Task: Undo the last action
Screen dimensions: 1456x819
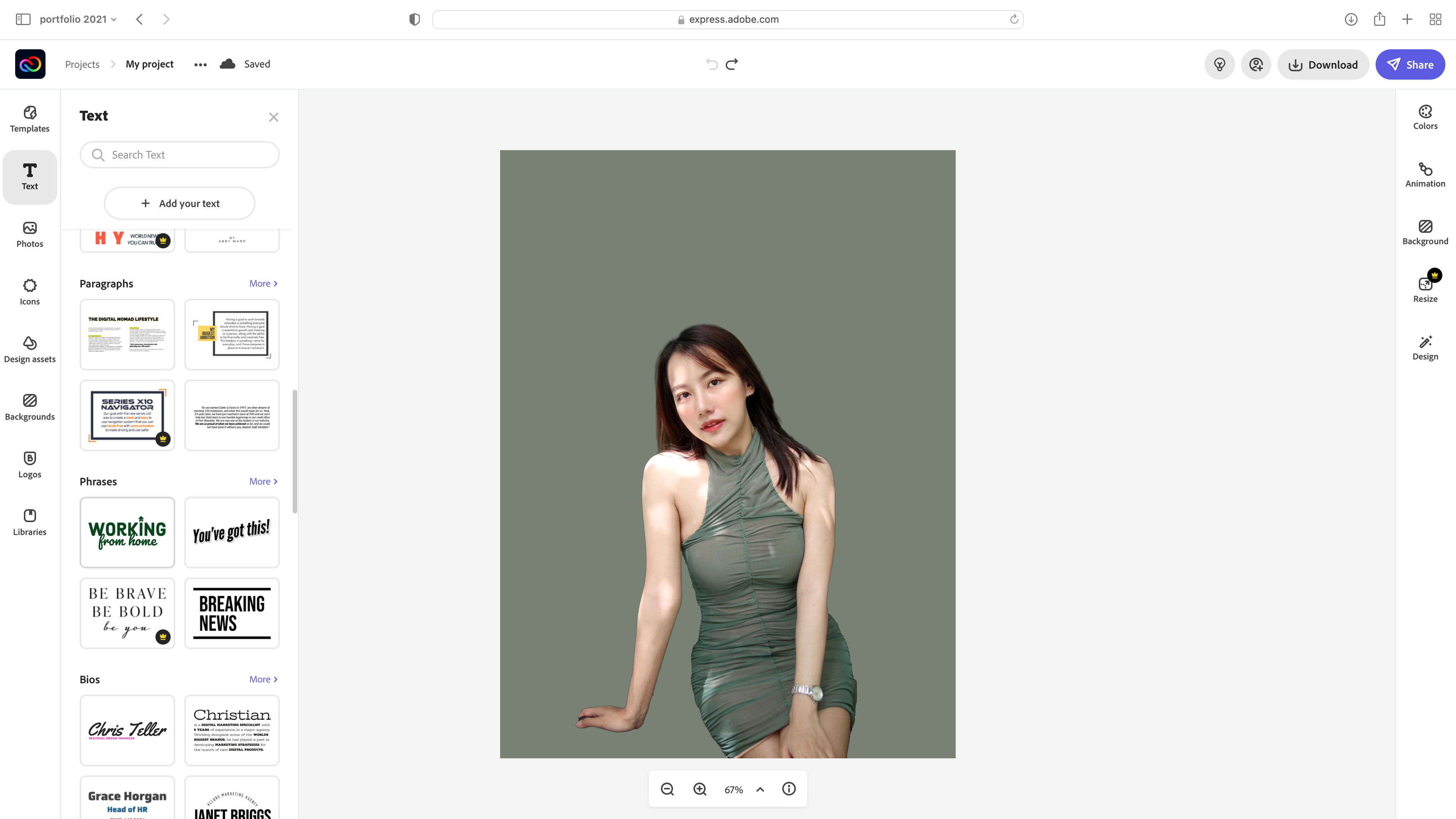Action: (712, 64)
